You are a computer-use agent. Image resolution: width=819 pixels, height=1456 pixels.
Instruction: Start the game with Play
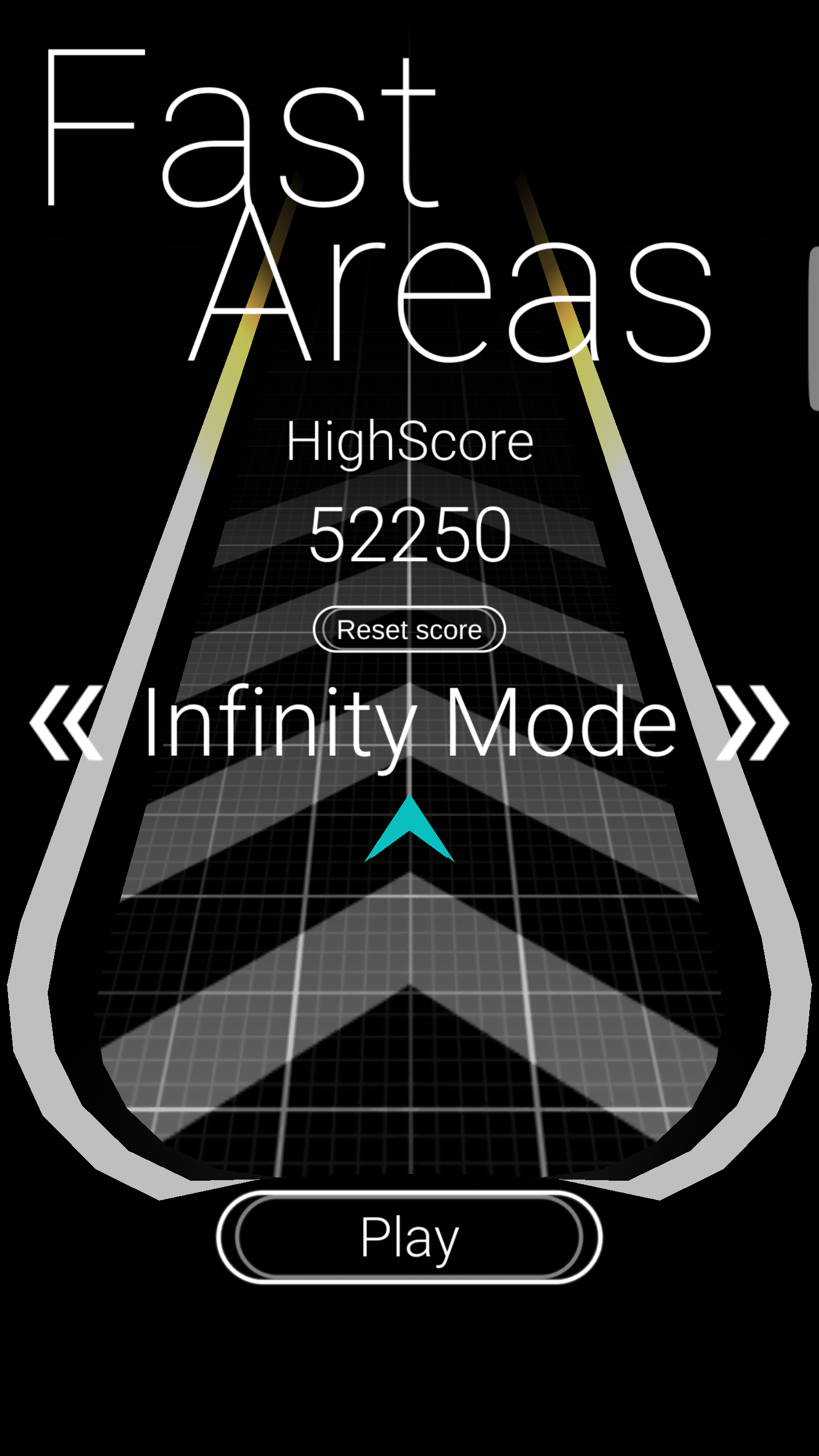coord(409,1238)
